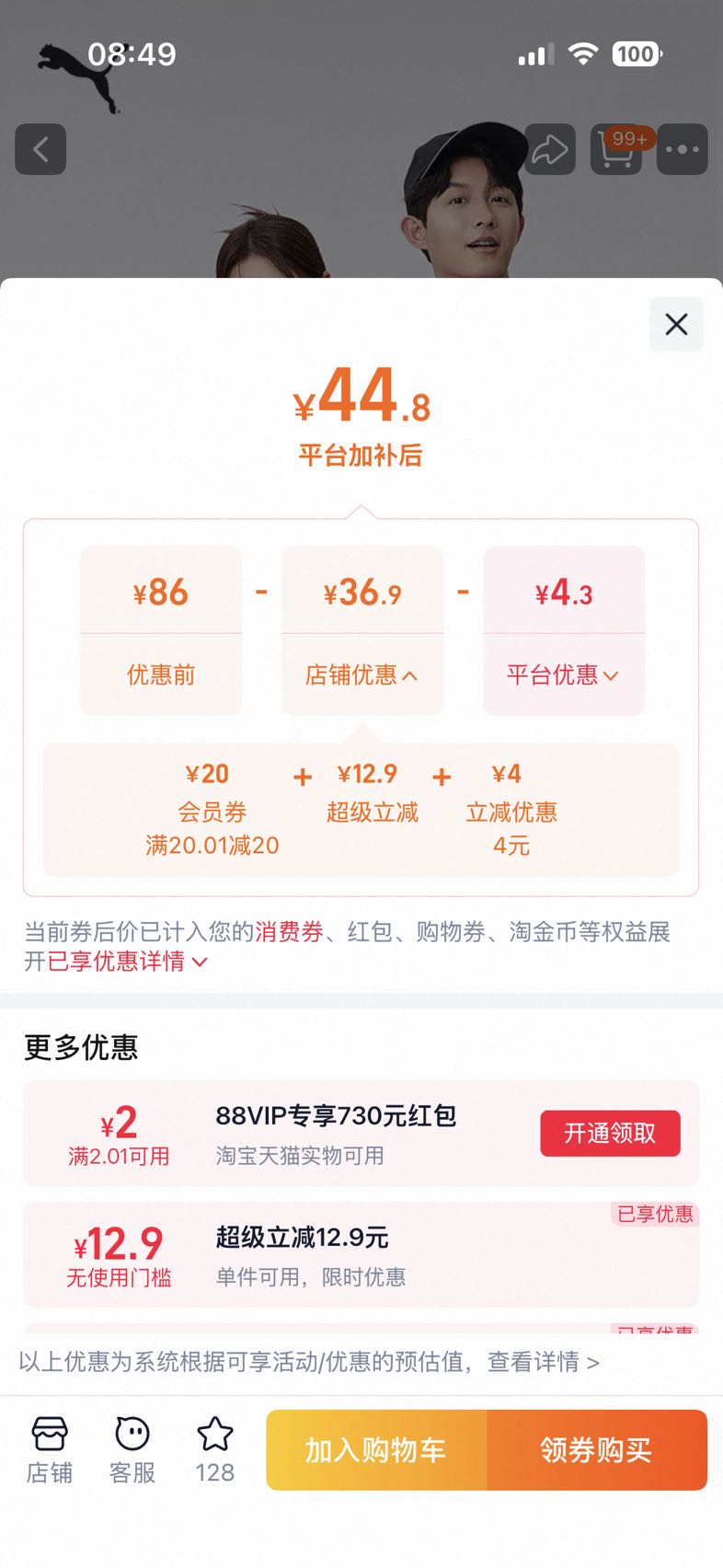The width and height of the screenshot is (723, 1568).
Task: Close the price breakdown sheet
Action: [x=676, y=324]
